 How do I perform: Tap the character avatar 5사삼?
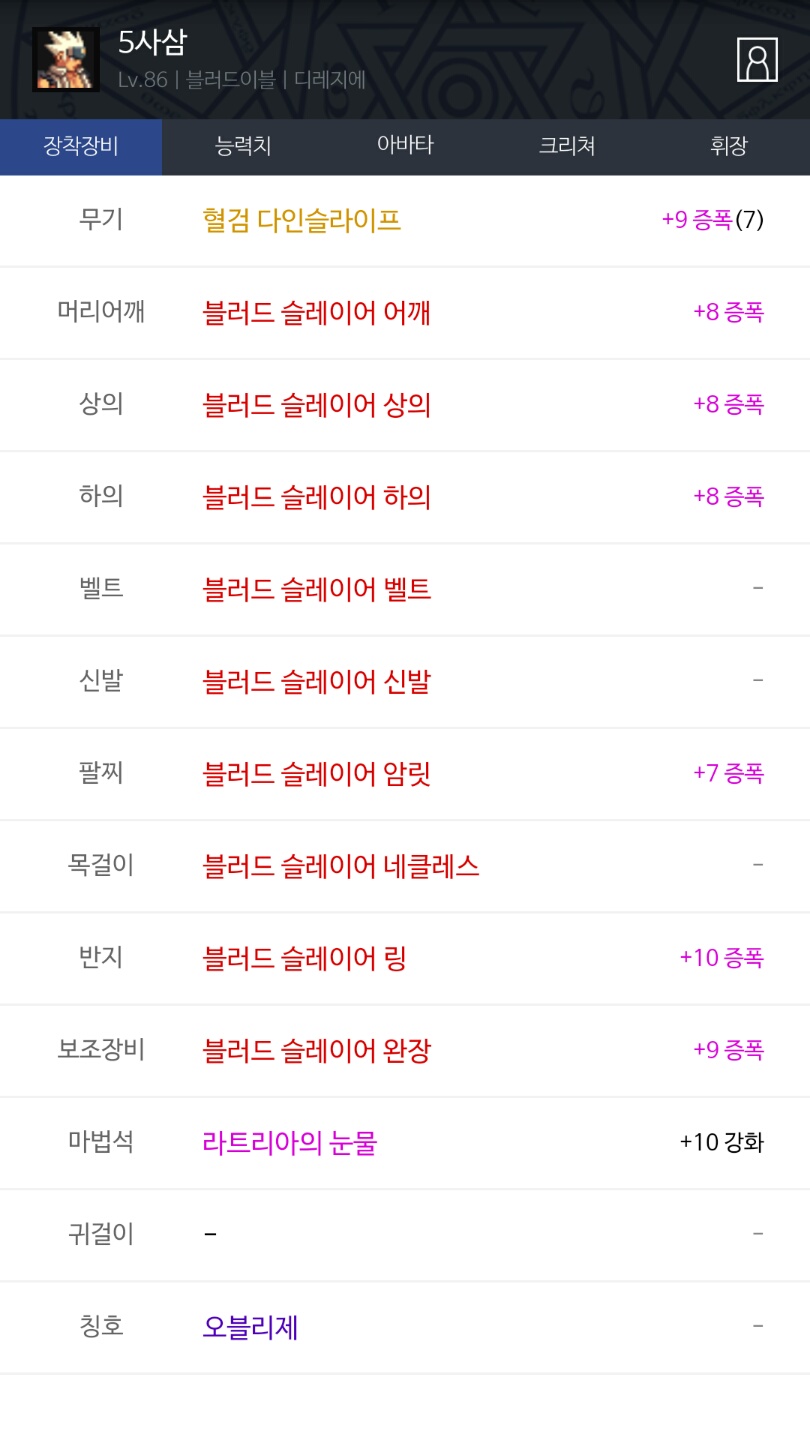[x=66, y=60]
